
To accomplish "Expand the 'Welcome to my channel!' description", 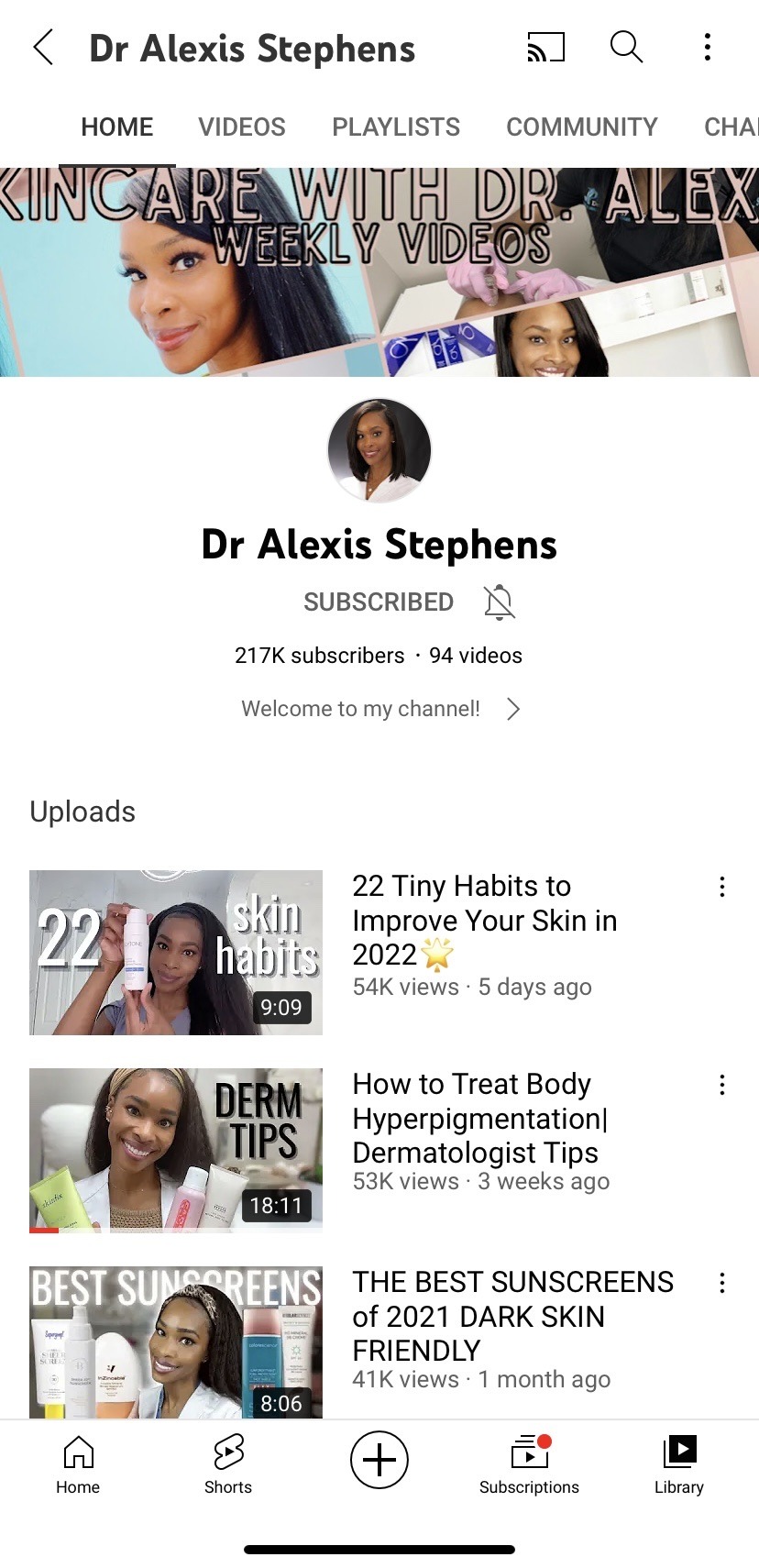I will 380,709.
